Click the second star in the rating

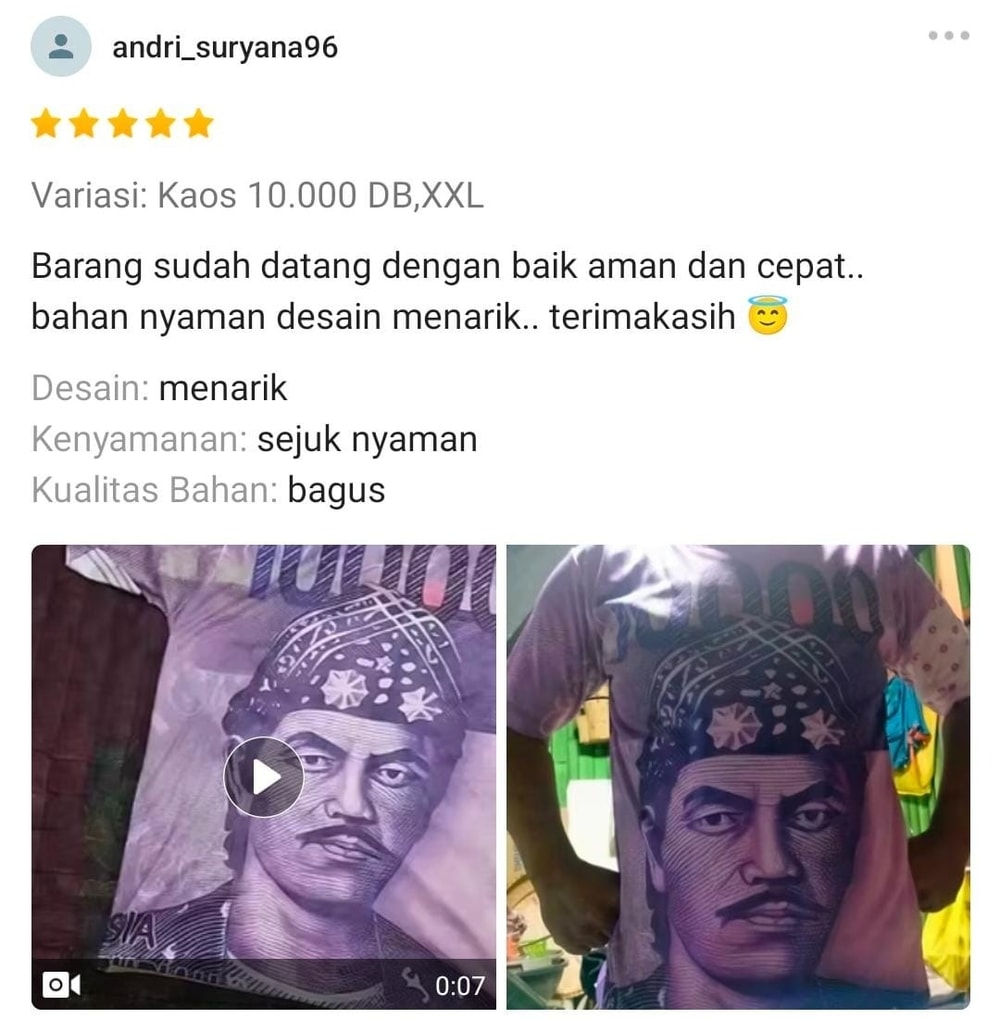tap(86, 122)
